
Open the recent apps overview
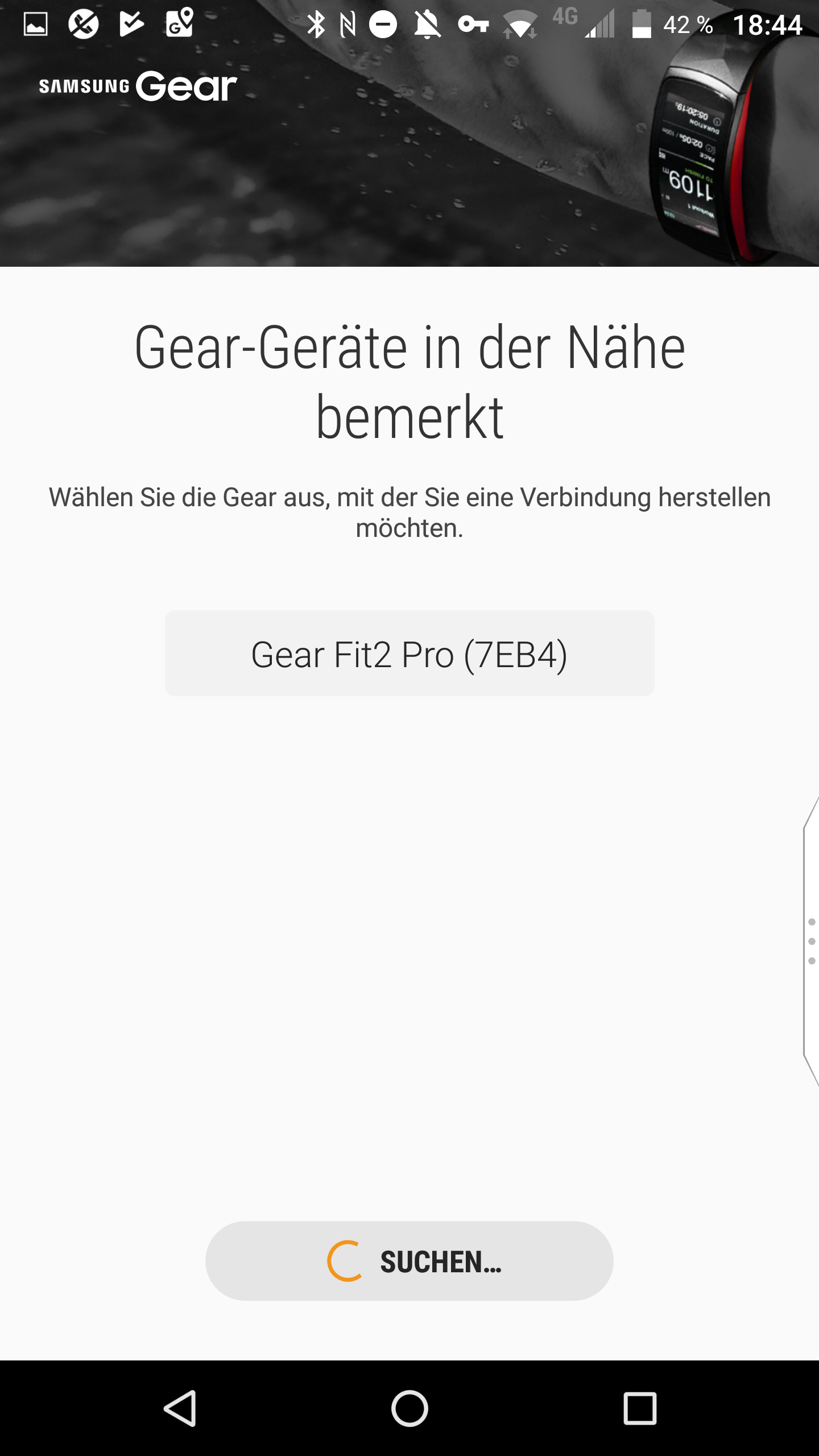coord(640,1408)
